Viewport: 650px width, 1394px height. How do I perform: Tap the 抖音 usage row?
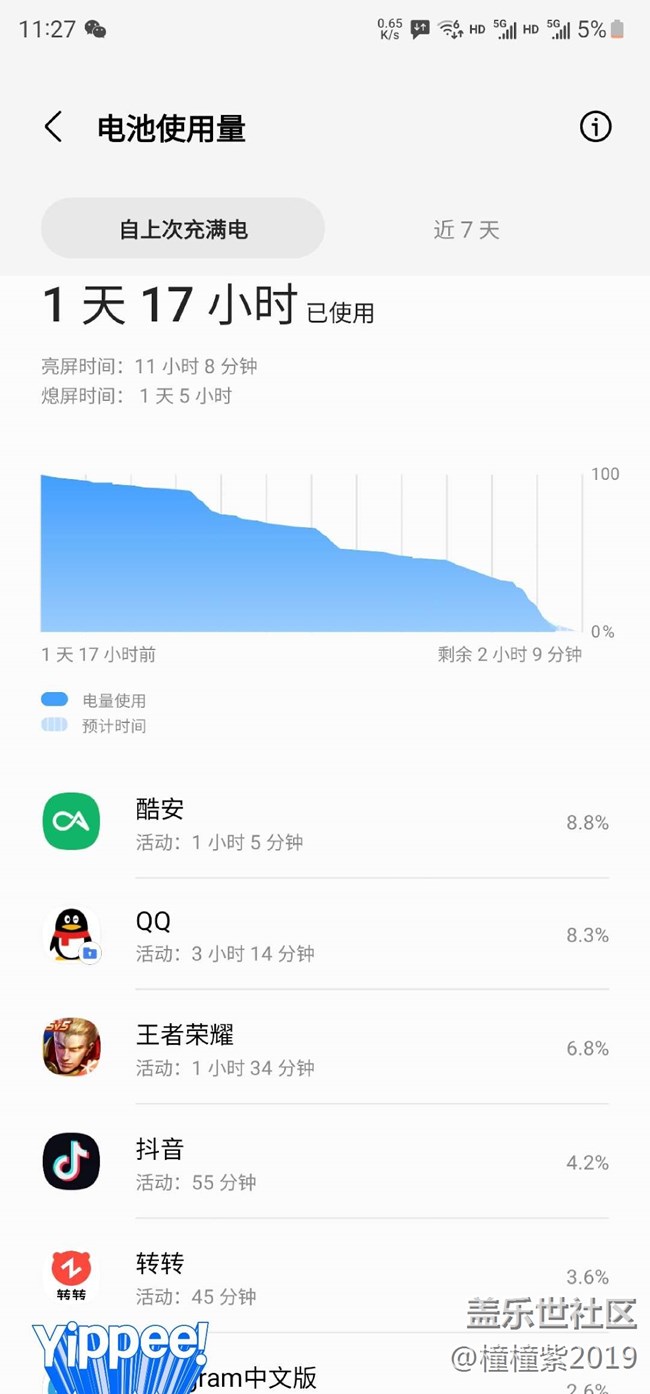coord(325,1162)
